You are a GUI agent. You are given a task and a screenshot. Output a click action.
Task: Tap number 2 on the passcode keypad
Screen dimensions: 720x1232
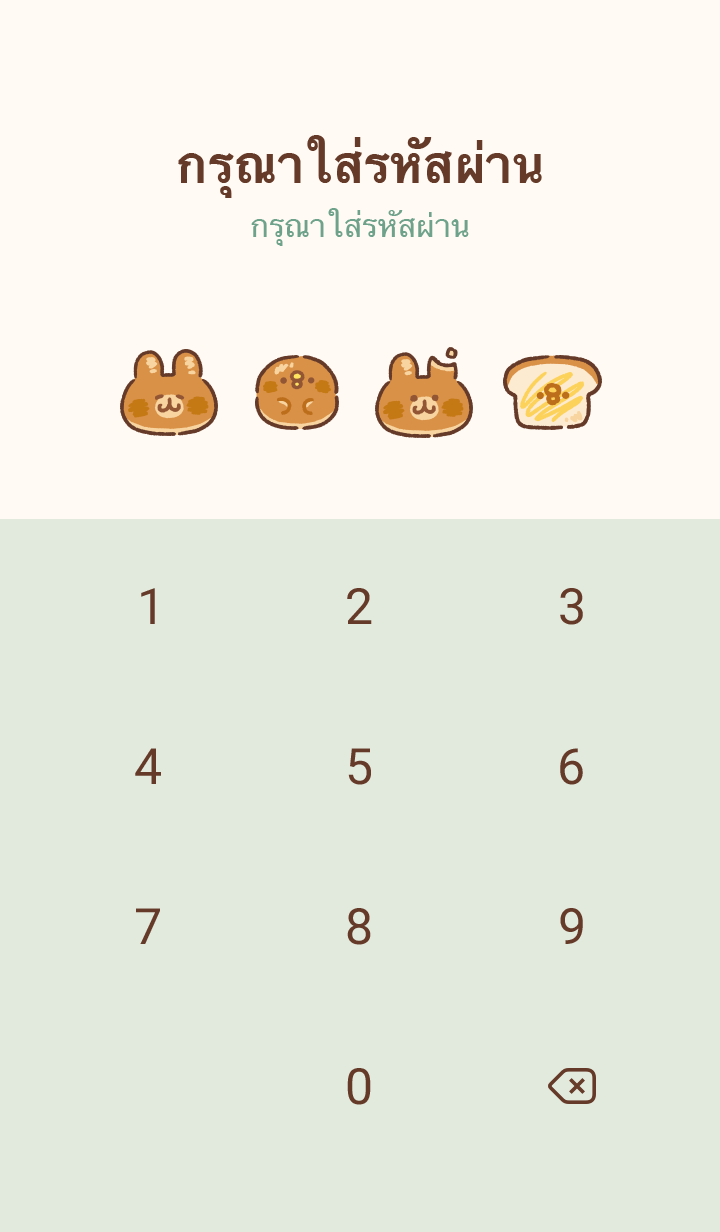[x=359, y=607]
